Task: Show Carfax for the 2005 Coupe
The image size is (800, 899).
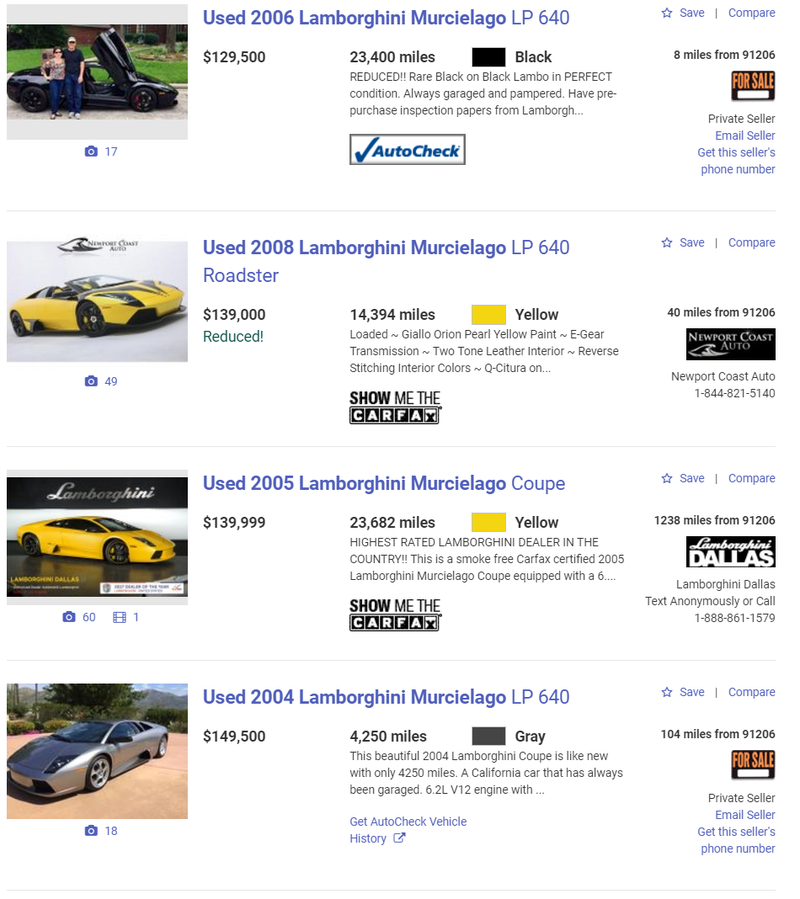Action: (395, 614)
